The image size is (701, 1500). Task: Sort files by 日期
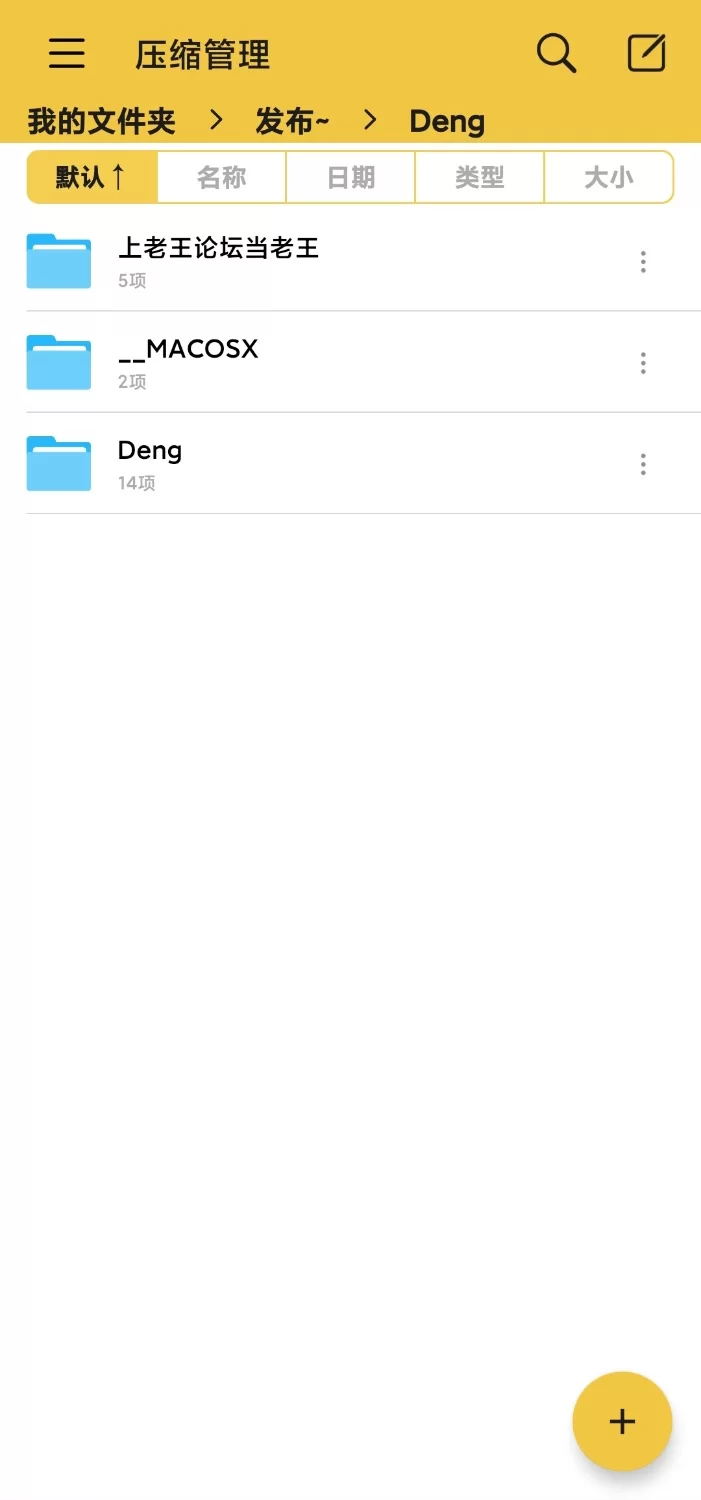(350, 177)
